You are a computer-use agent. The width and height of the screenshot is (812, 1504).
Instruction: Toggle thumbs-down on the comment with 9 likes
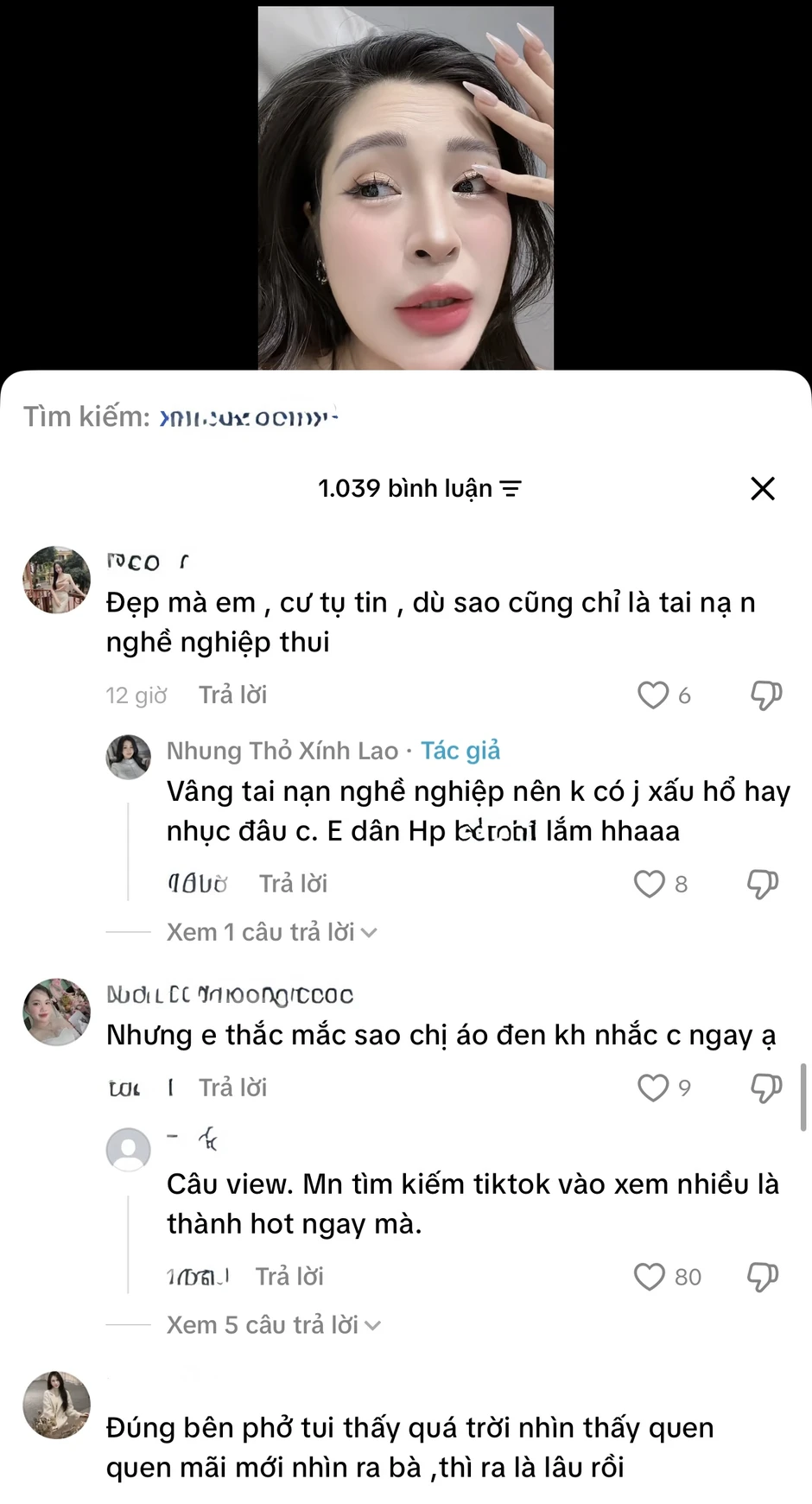[x=765, y=1088]
